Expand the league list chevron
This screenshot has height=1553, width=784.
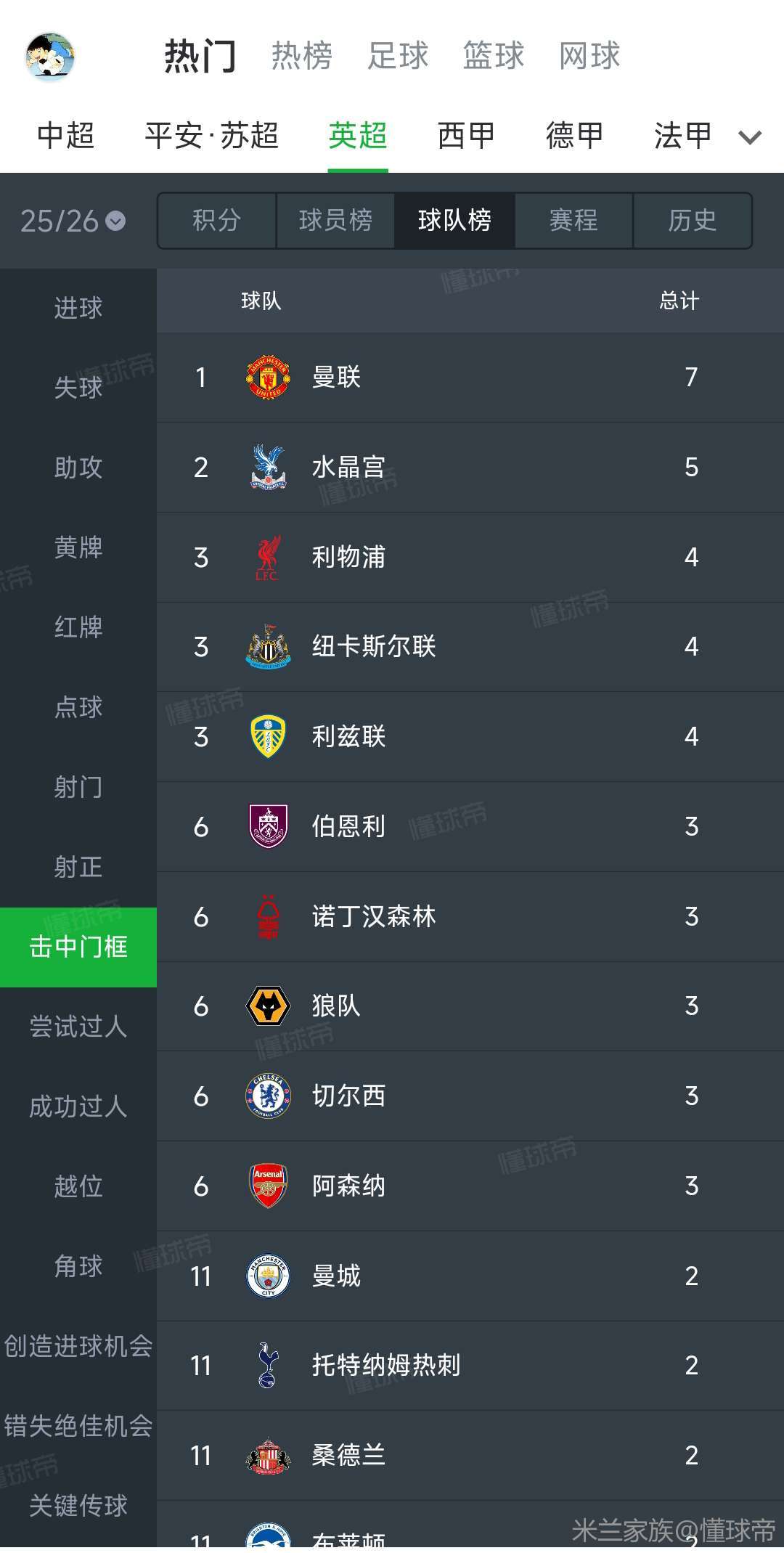750,137
